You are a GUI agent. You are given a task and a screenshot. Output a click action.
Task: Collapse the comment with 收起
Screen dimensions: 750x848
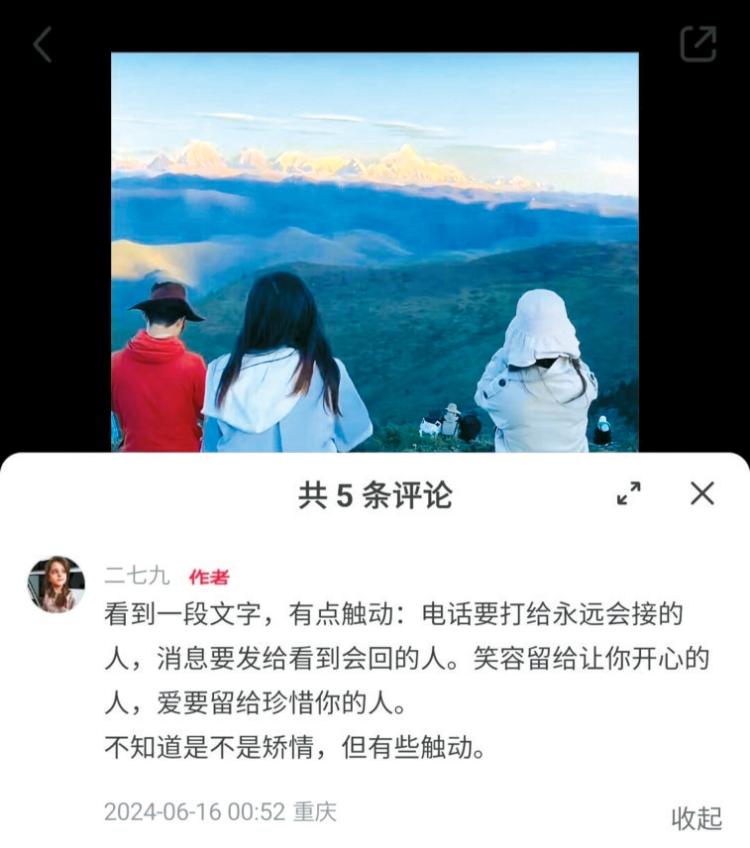click(696, 817)
